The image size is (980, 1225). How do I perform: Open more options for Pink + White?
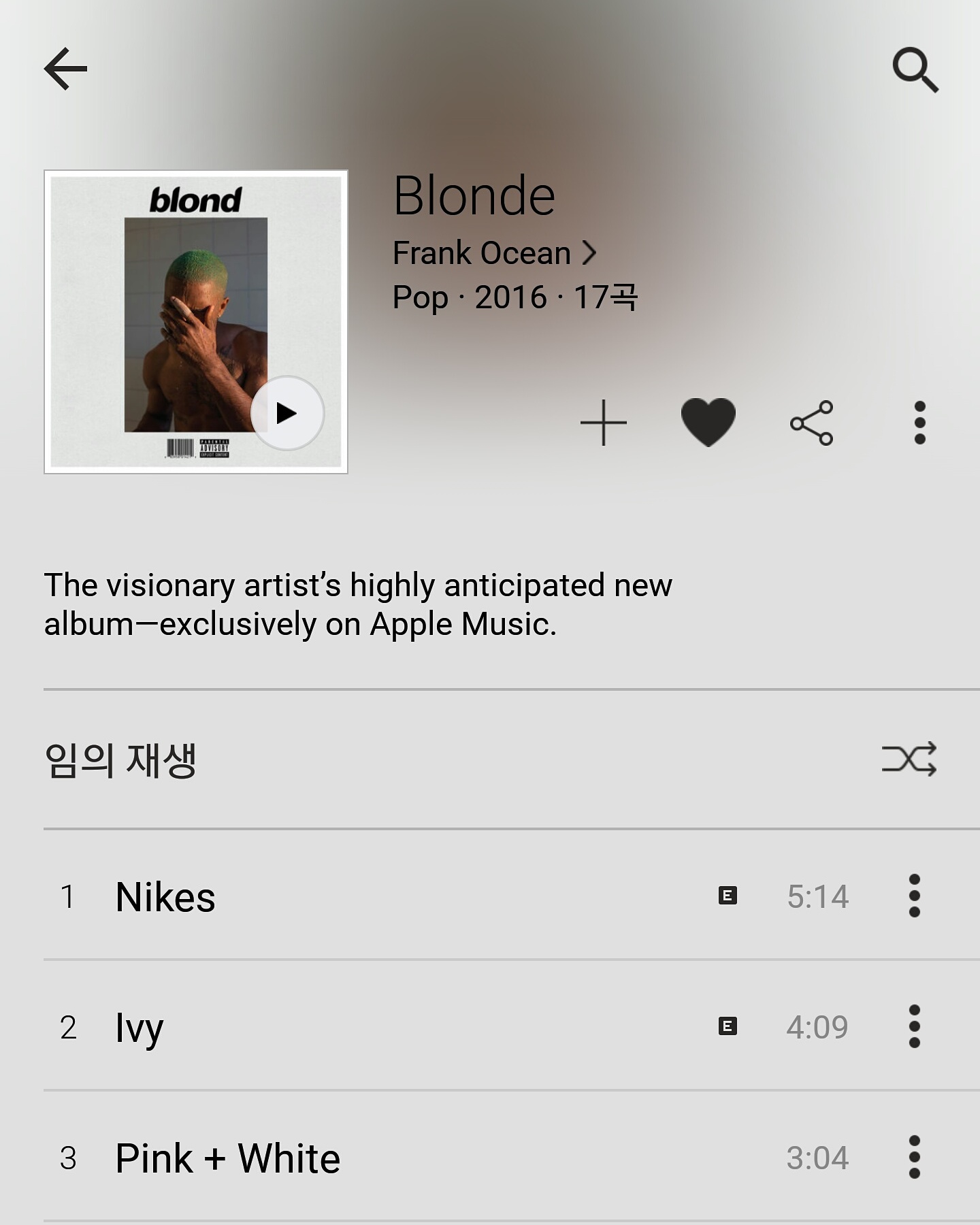pyautogui.click(x=914, y=1157)
